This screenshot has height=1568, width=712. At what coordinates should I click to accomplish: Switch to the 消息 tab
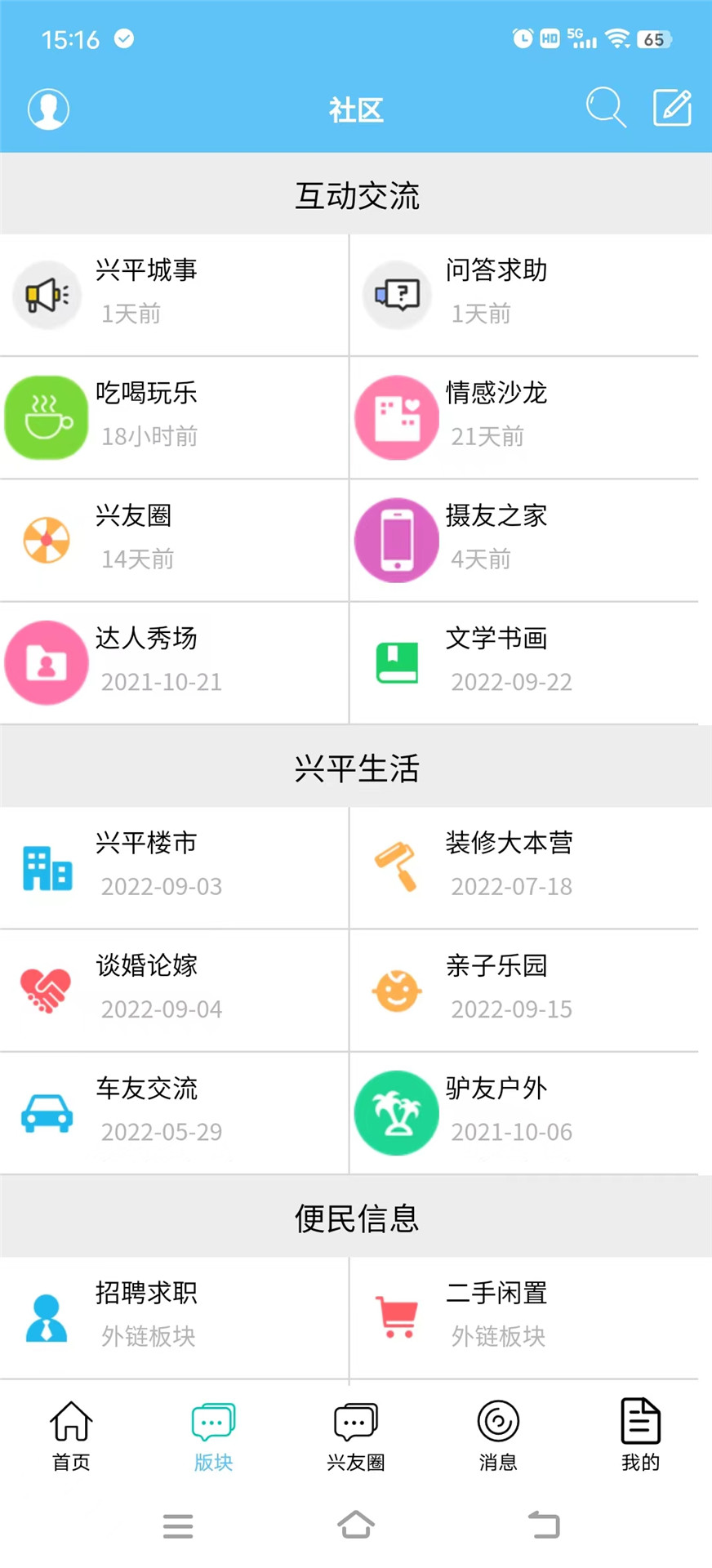click(x=498, y=1435)
